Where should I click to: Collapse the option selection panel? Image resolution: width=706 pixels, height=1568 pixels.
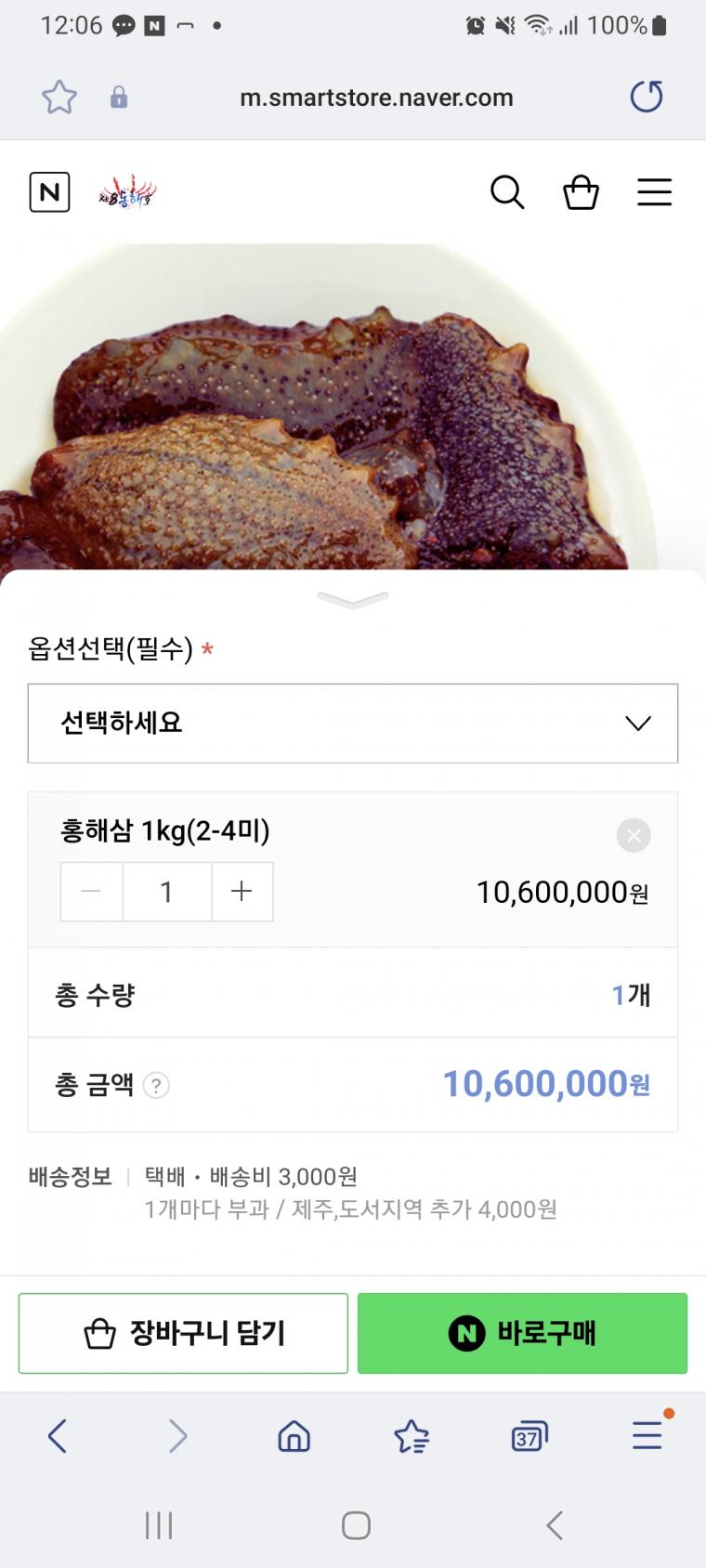click(353, 599)
